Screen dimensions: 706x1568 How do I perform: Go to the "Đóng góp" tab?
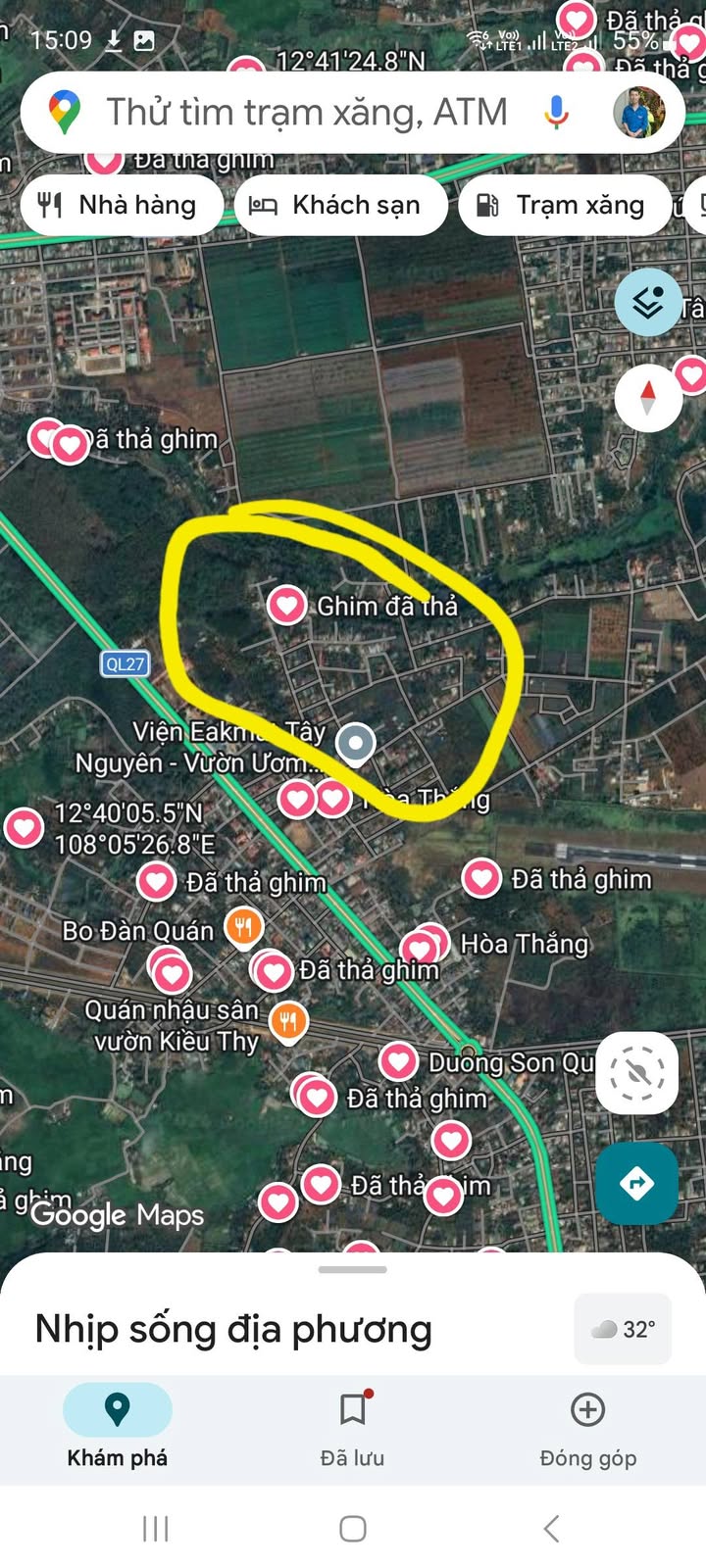(587, 1426)
